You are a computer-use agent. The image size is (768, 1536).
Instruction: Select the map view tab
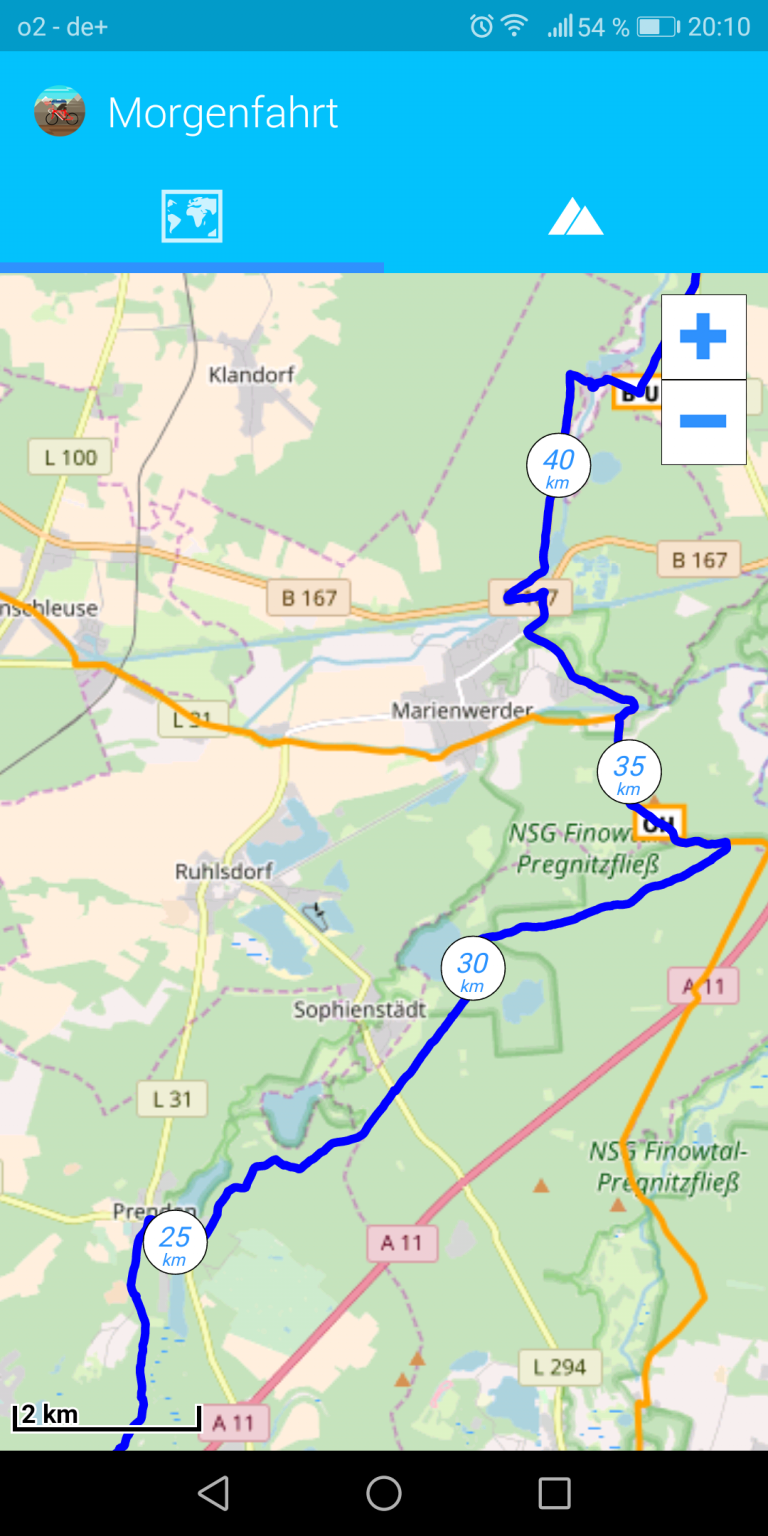(192, 217)
